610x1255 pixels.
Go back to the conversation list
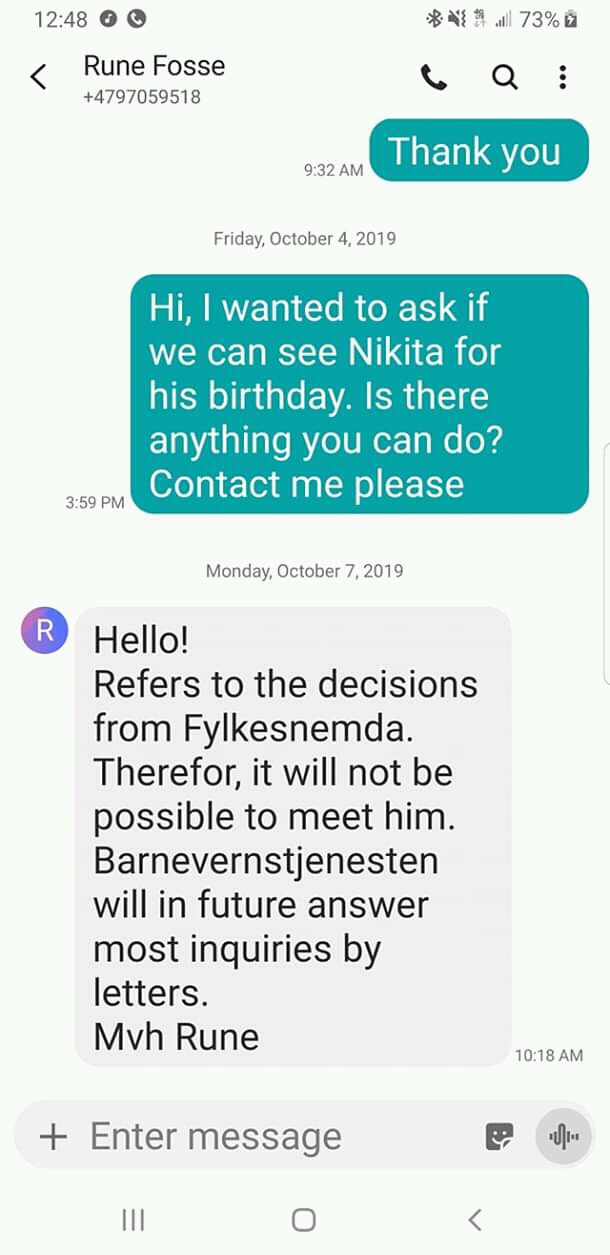coord(39,77)
